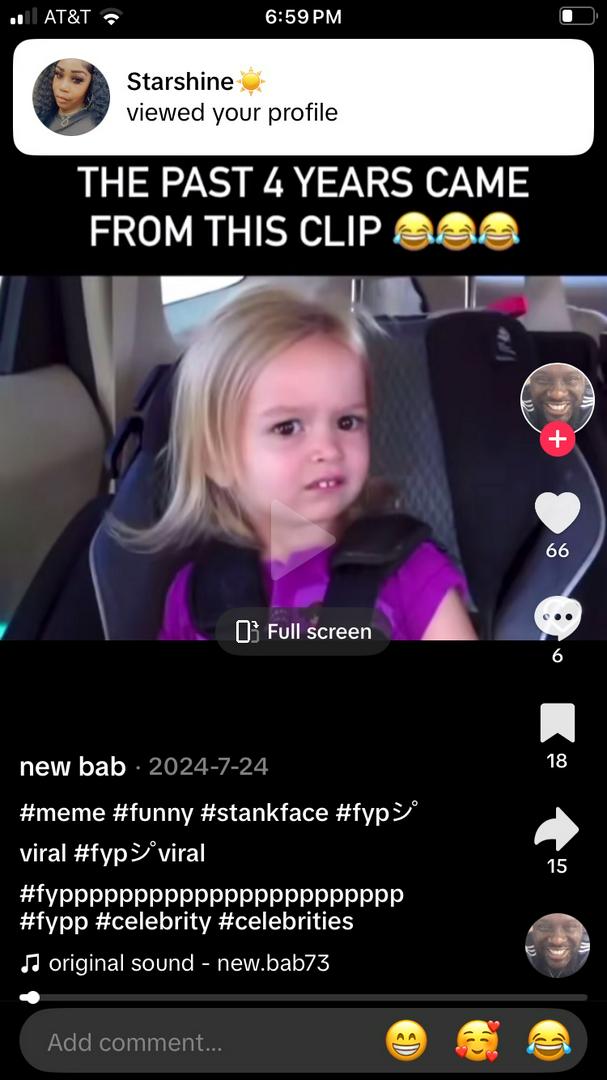Insert the grinning face emoji
The height and width of the screenshot is (1080, 607).
(406, 1042)
